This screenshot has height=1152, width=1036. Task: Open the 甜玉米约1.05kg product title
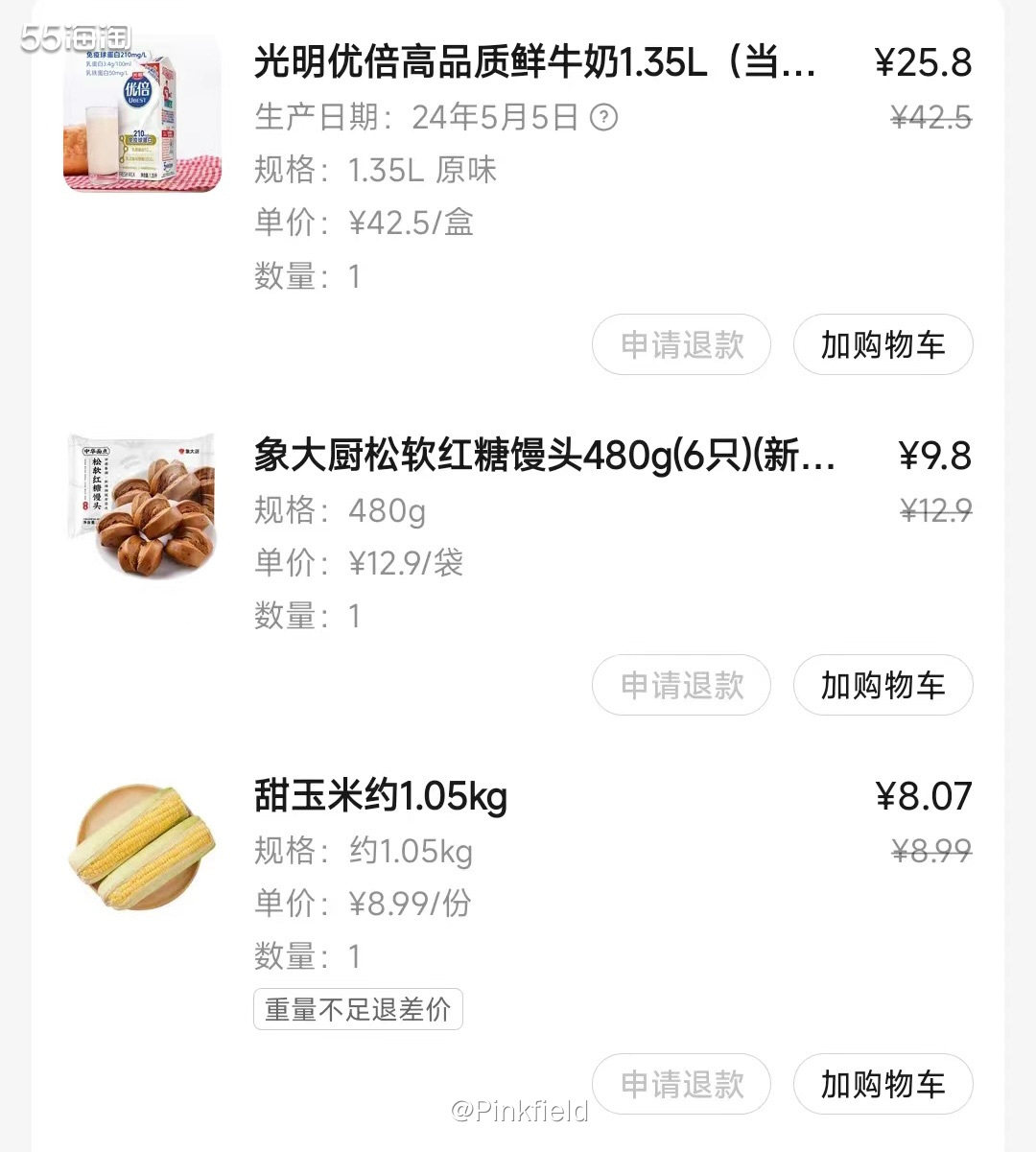pos(381,797)
